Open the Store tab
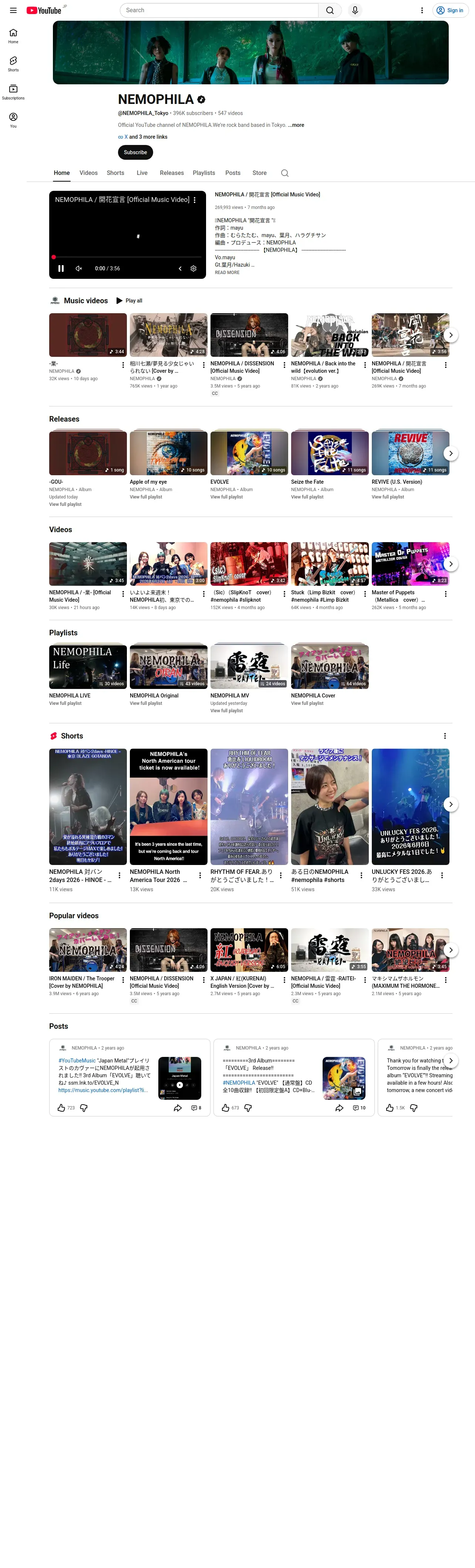The width and height of the screenshot is (475, 1568). [x=259, y=173]
